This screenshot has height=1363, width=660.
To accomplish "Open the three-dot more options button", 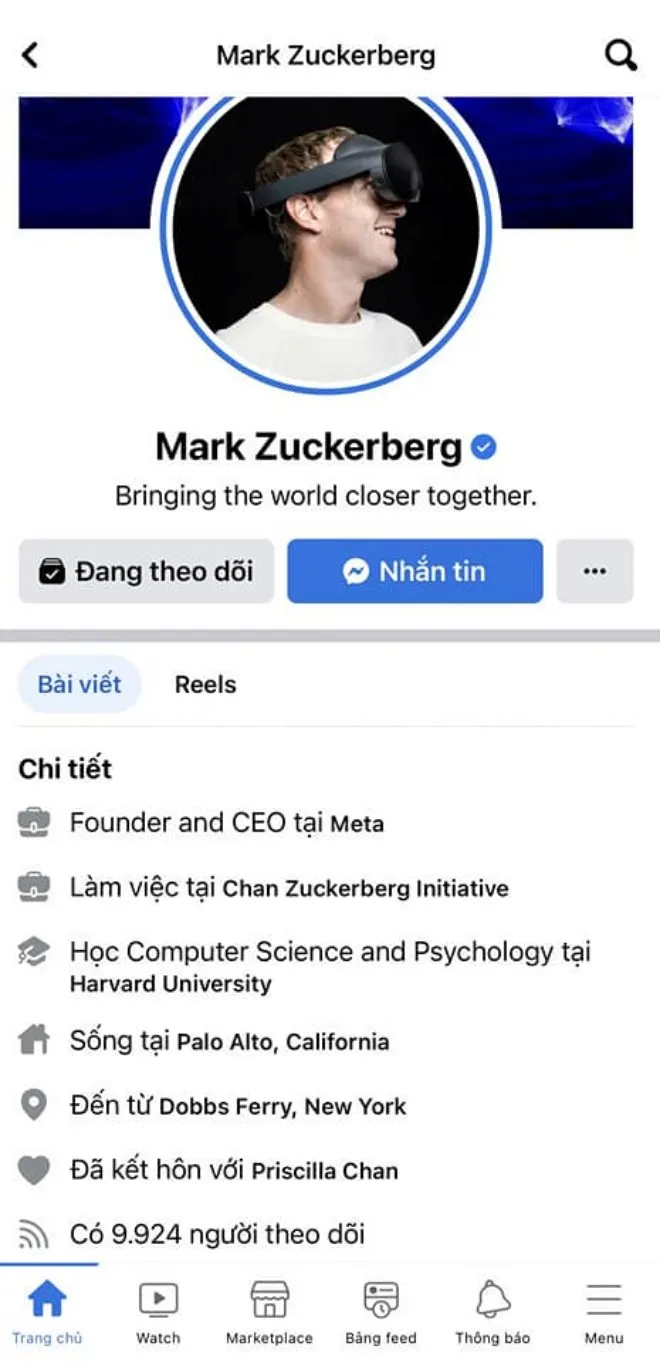I will pyautogui.click(x=595, y=571).
